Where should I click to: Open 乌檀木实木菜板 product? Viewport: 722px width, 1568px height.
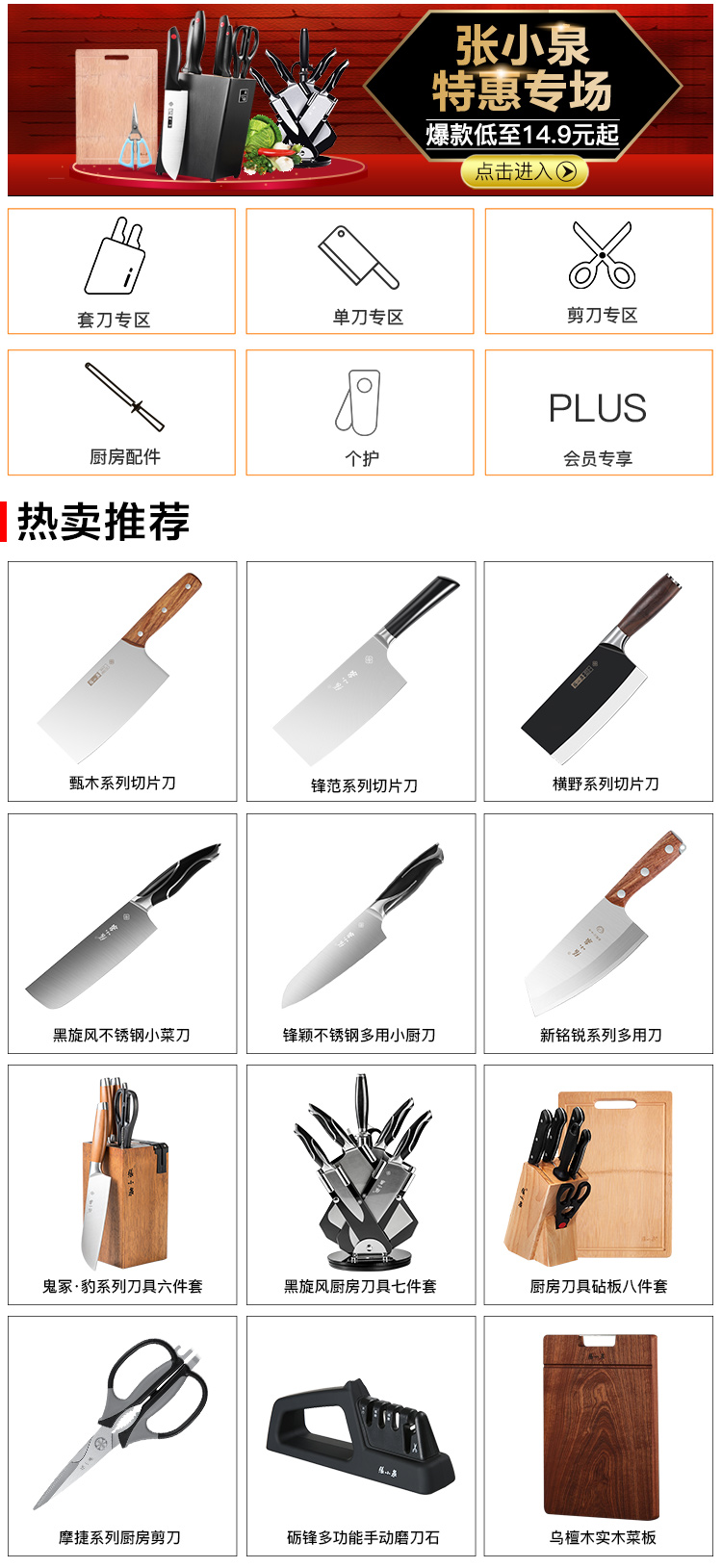coord(599,1436)
